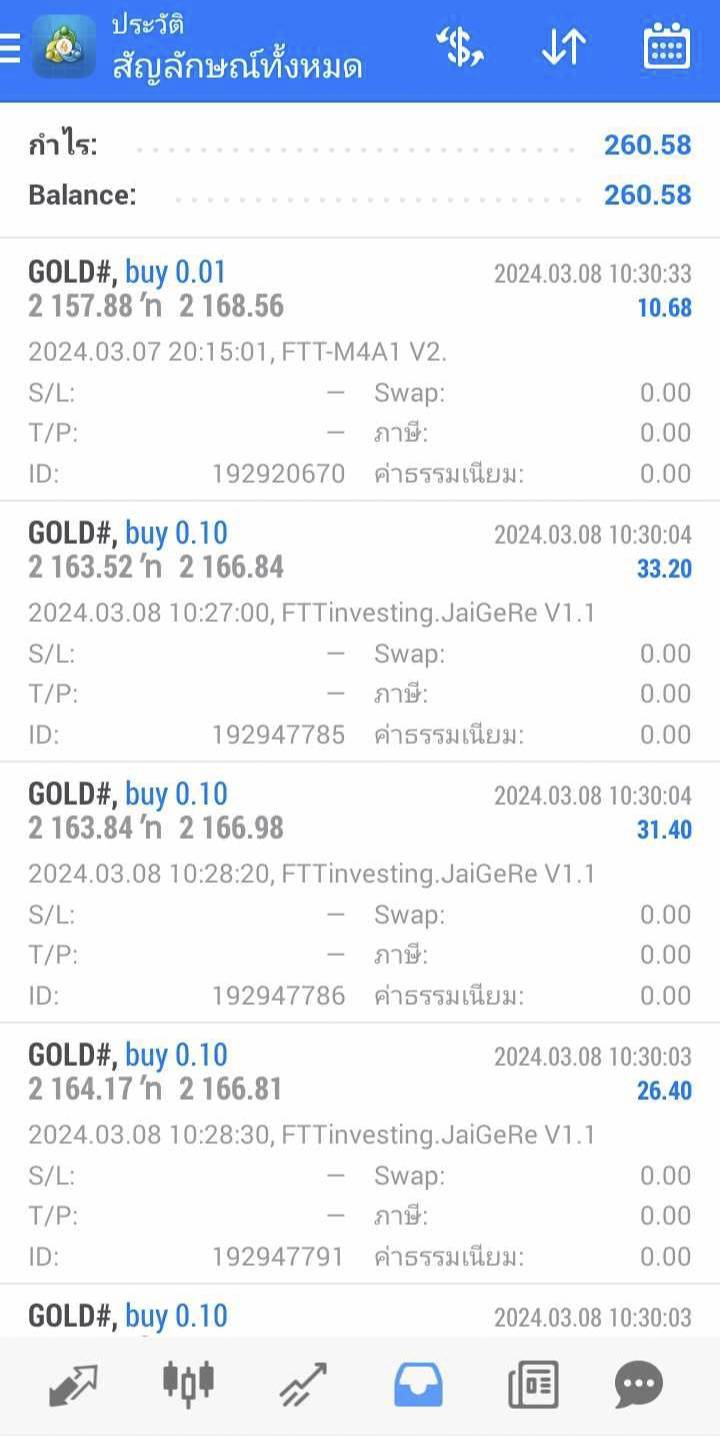Switch to the candlestick Chart tab
Viewport: 720px width, 1436px height.
[x=188, y=1382]
